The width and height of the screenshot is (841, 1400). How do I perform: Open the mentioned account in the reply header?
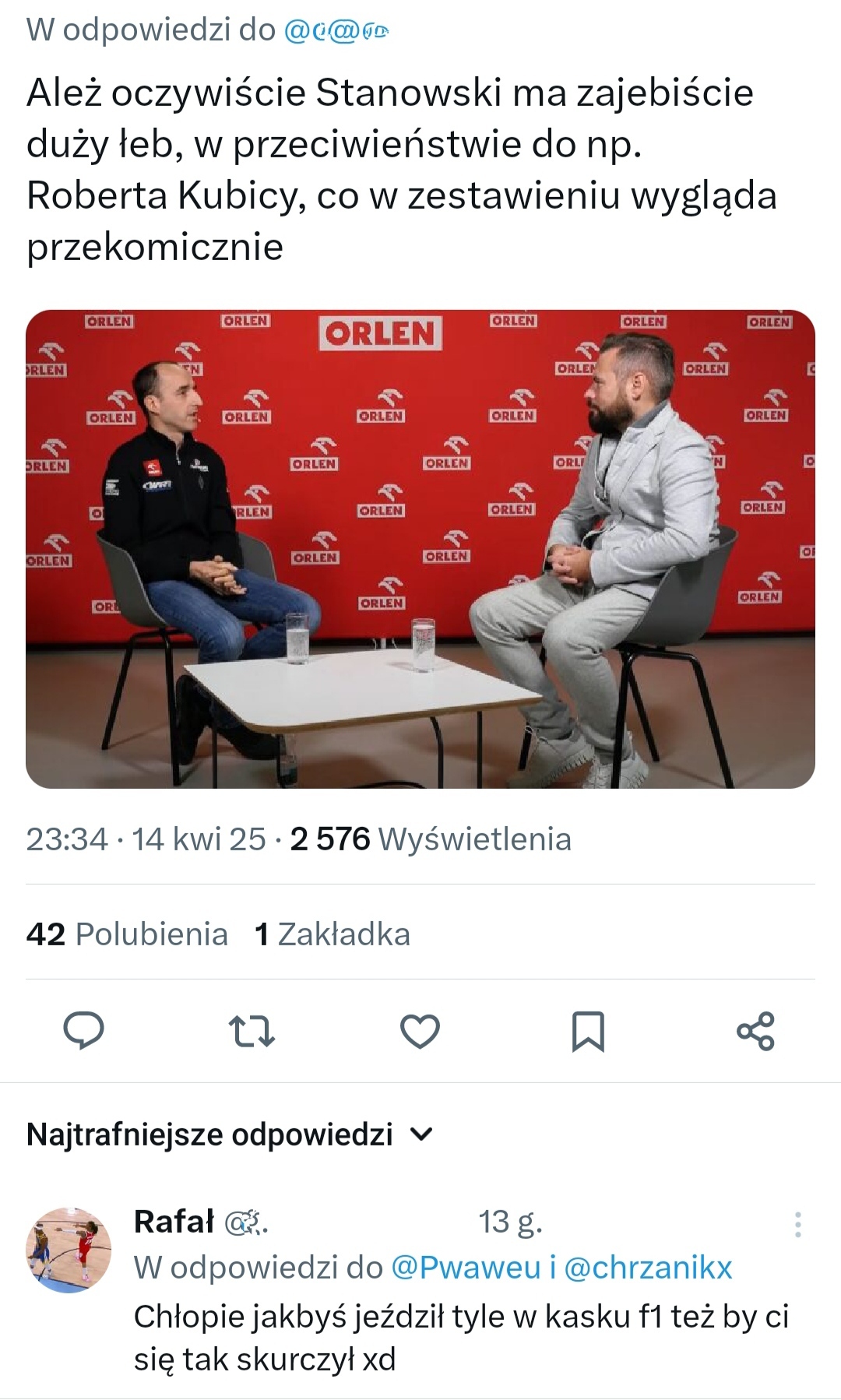(336, 30)
